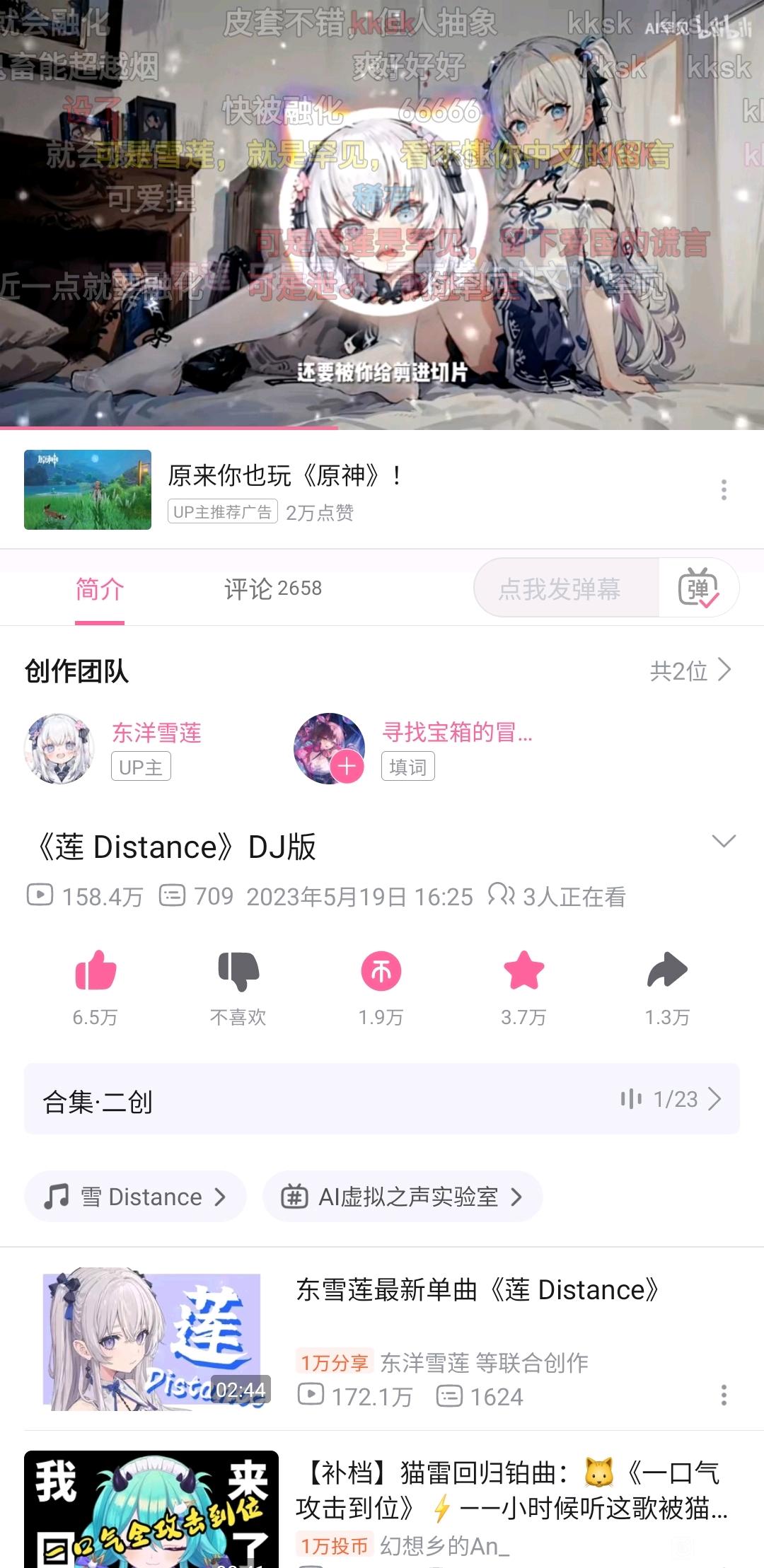Like the video with the thumbs up

(x=95, y=972)
